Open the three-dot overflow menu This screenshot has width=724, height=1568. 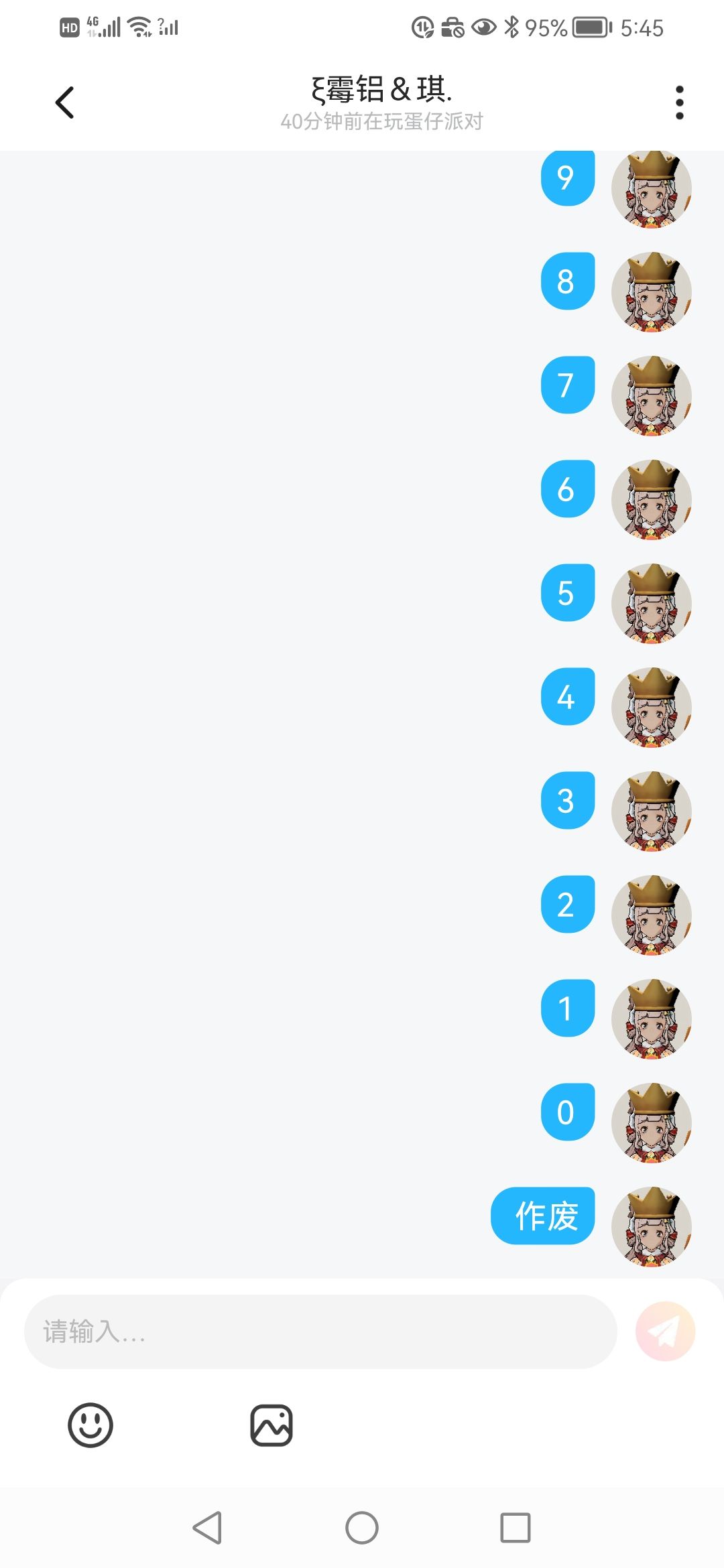(x=680, y=103)
